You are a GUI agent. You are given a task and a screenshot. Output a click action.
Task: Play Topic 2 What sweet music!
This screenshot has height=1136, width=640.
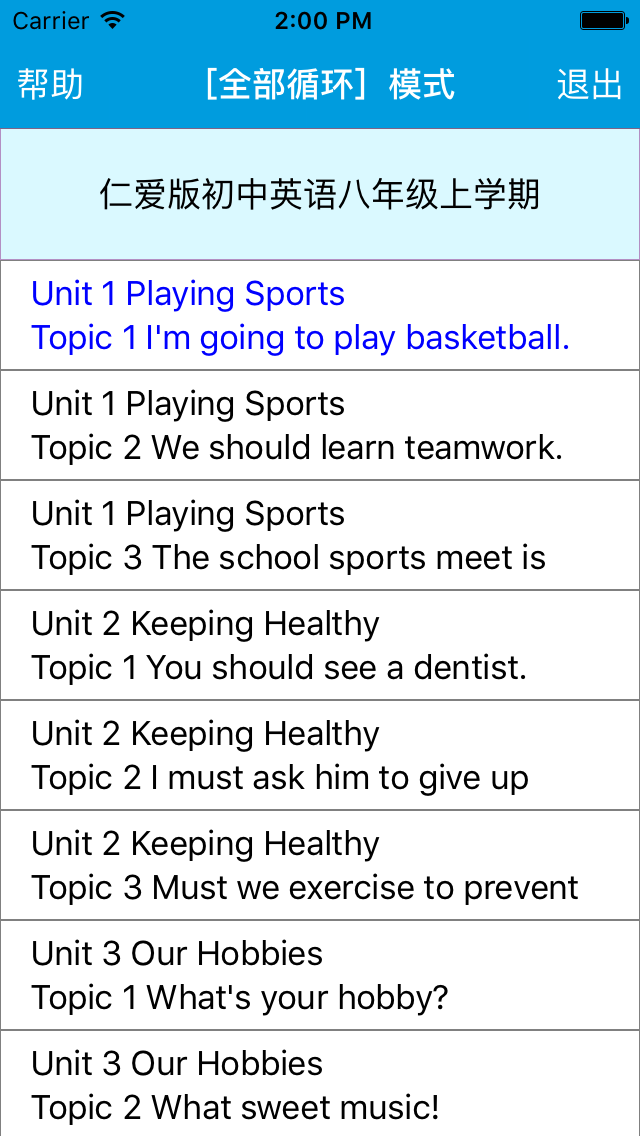coord(320,1084)
